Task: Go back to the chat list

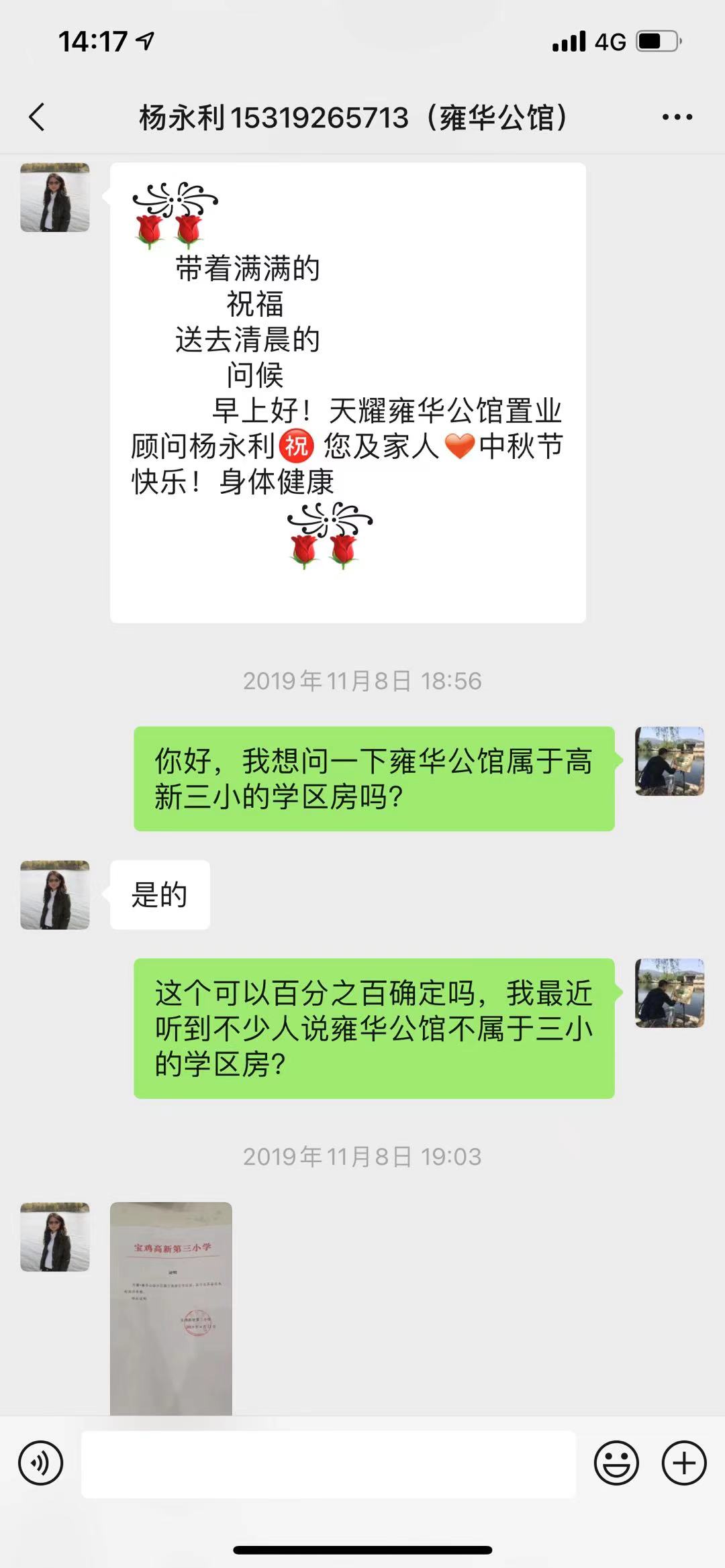Action: click(38, 117)
